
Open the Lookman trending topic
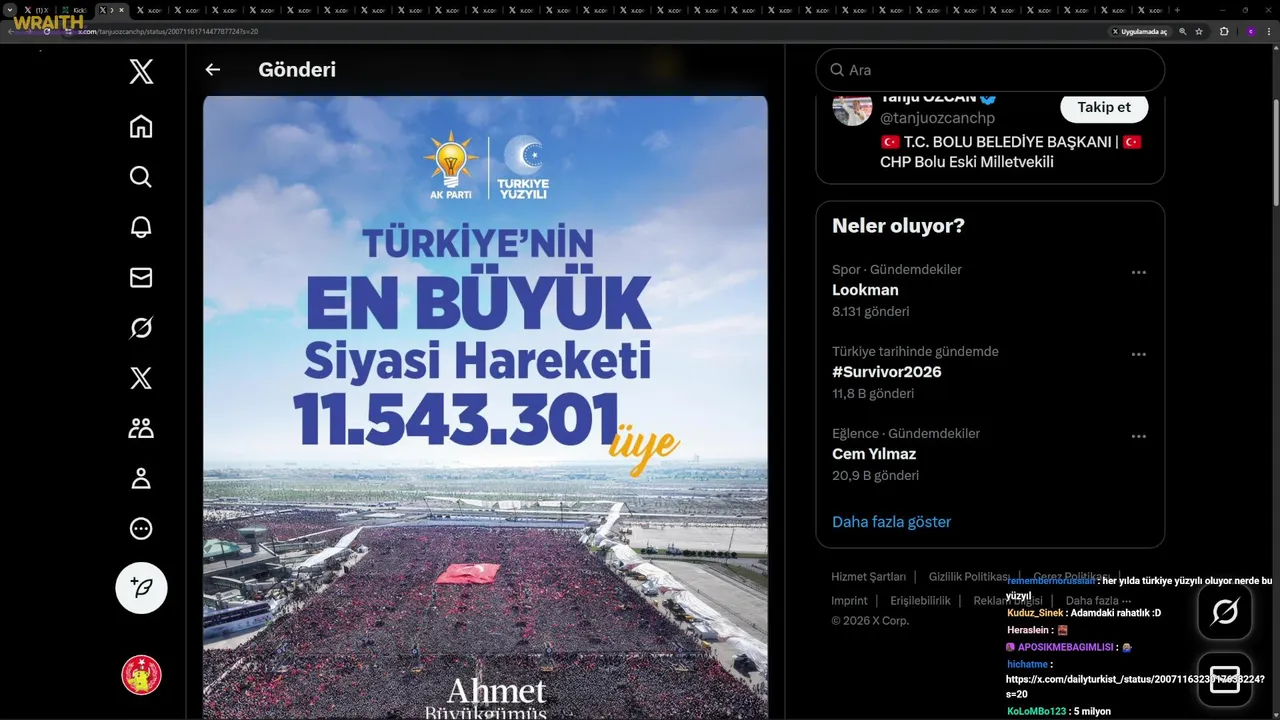click(x=865, y=290)
